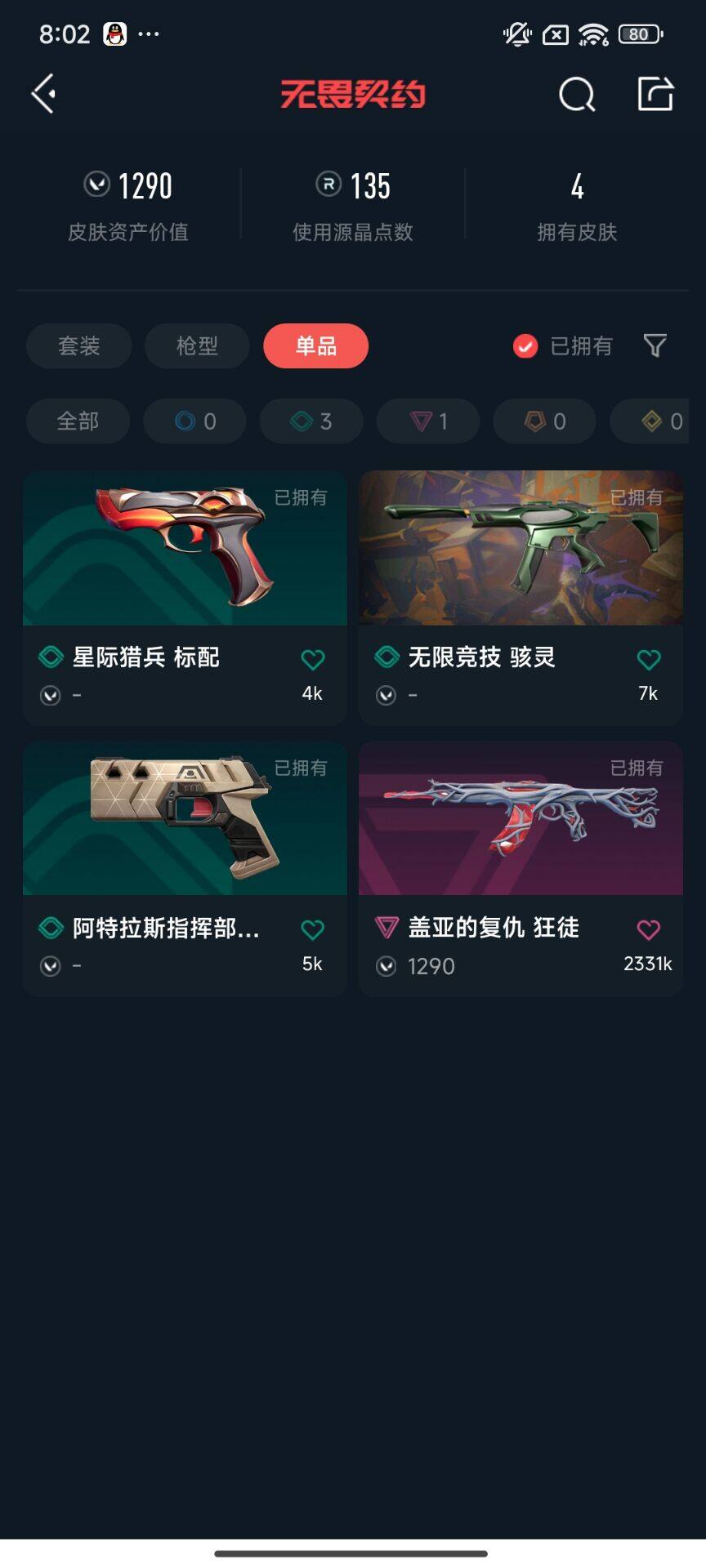This screenshot has height=1568, width=706.
Task: Filter by the orange pentagon rarity chip
Action: pos(544,421)
